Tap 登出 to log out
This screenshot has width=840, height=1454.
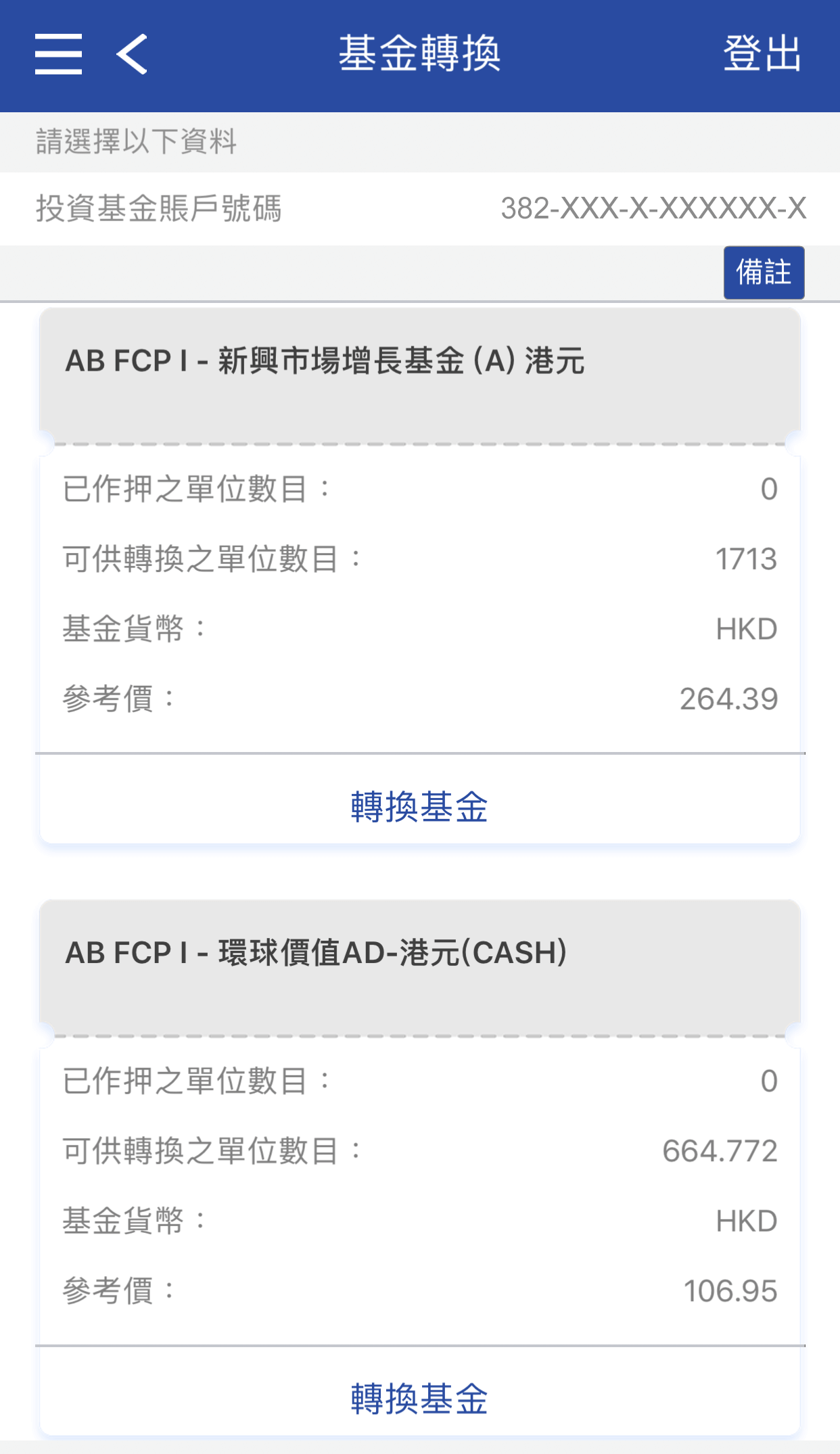(x=762, y=54)
